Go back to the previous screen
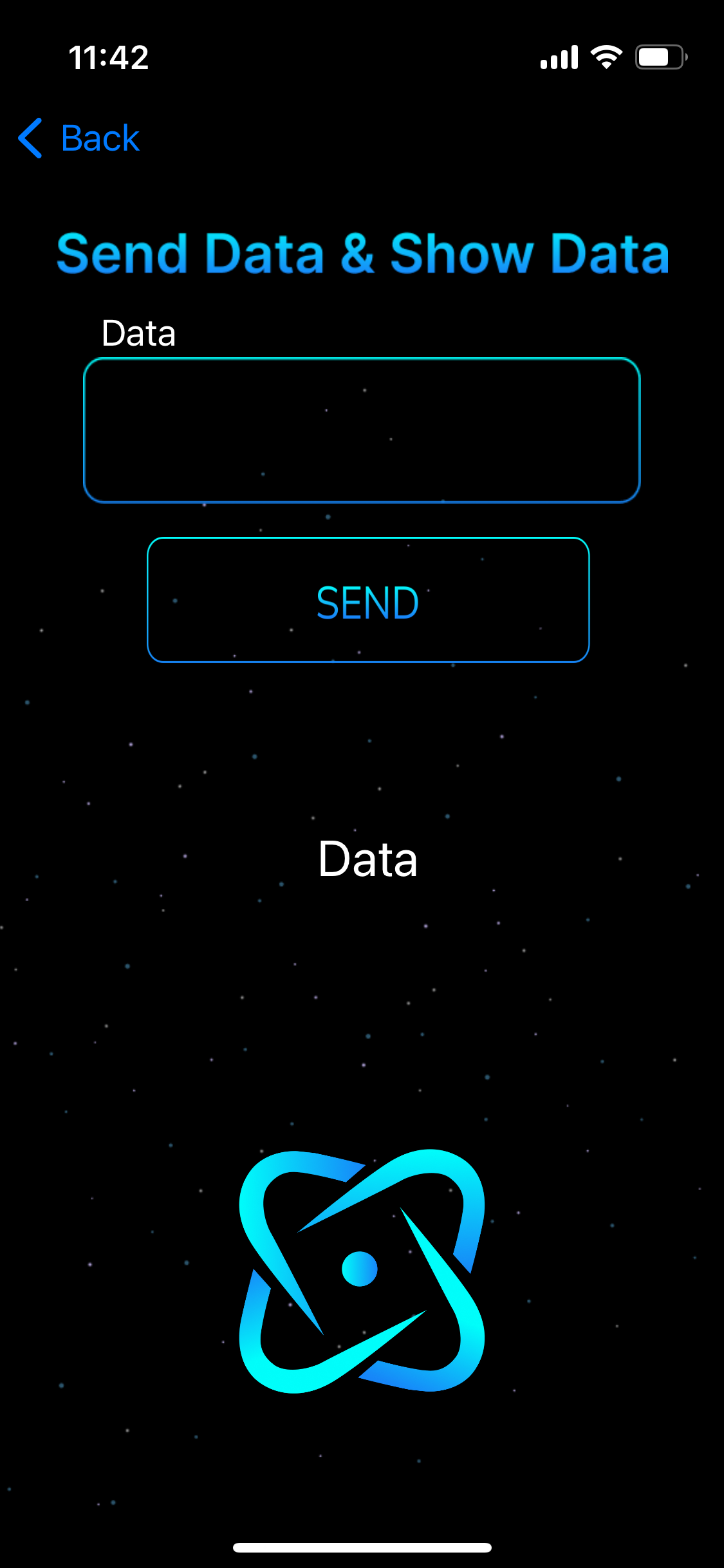The height and width of the screenshot is (1568, 724). 79,138
